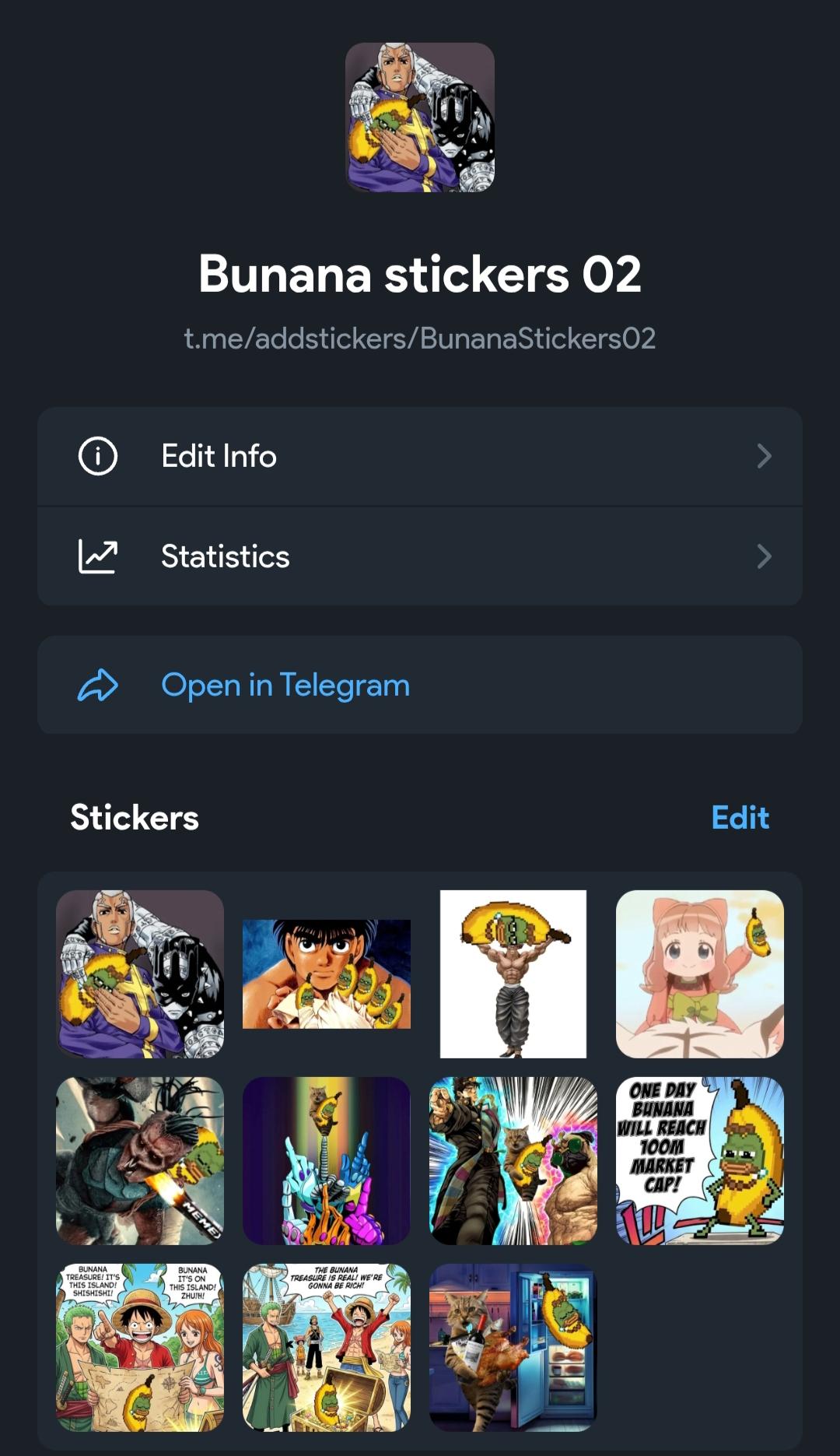
Task: Open the boxer with bananas sticker
Action: click(x=327, y=974)
